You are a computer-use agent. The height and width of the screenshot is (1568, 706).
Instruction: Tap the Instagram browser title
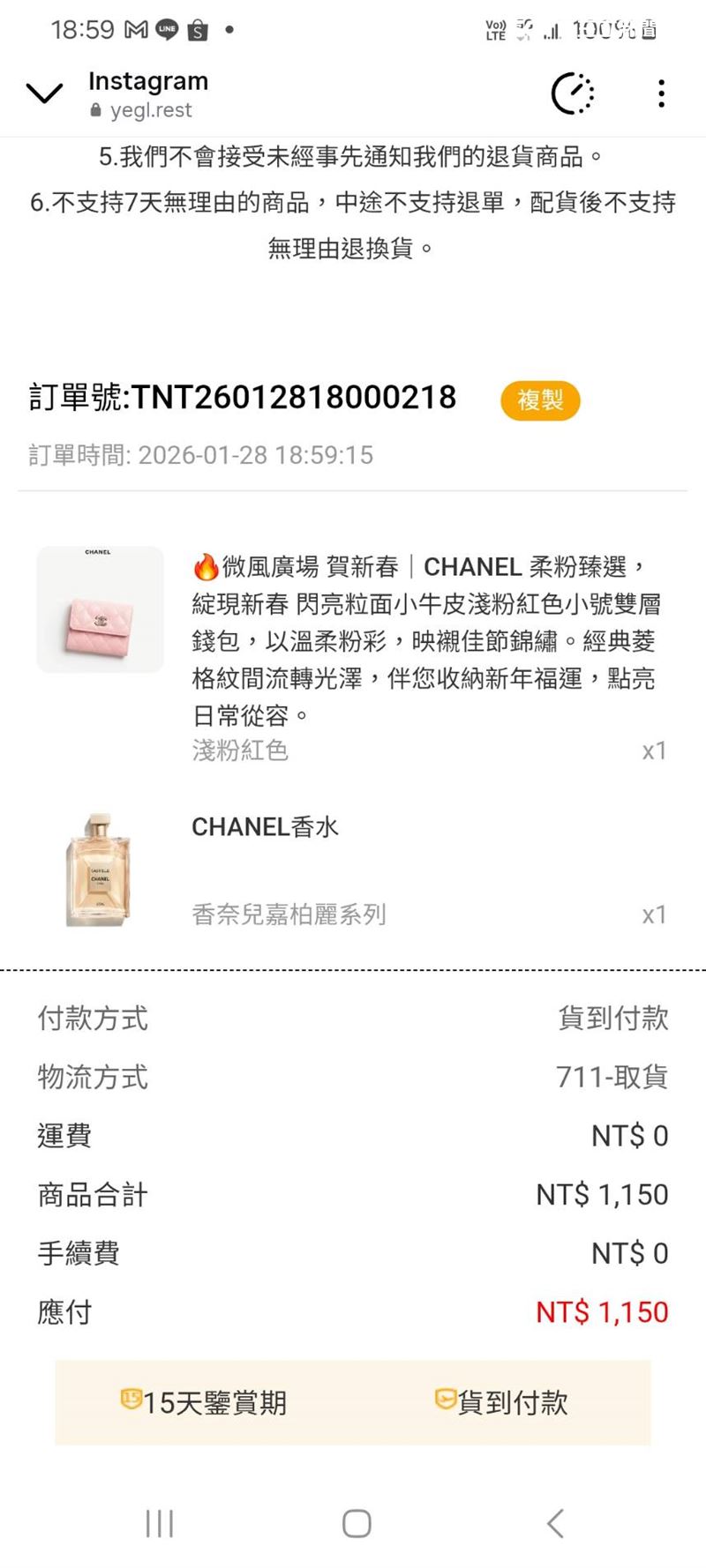point(146,81)
